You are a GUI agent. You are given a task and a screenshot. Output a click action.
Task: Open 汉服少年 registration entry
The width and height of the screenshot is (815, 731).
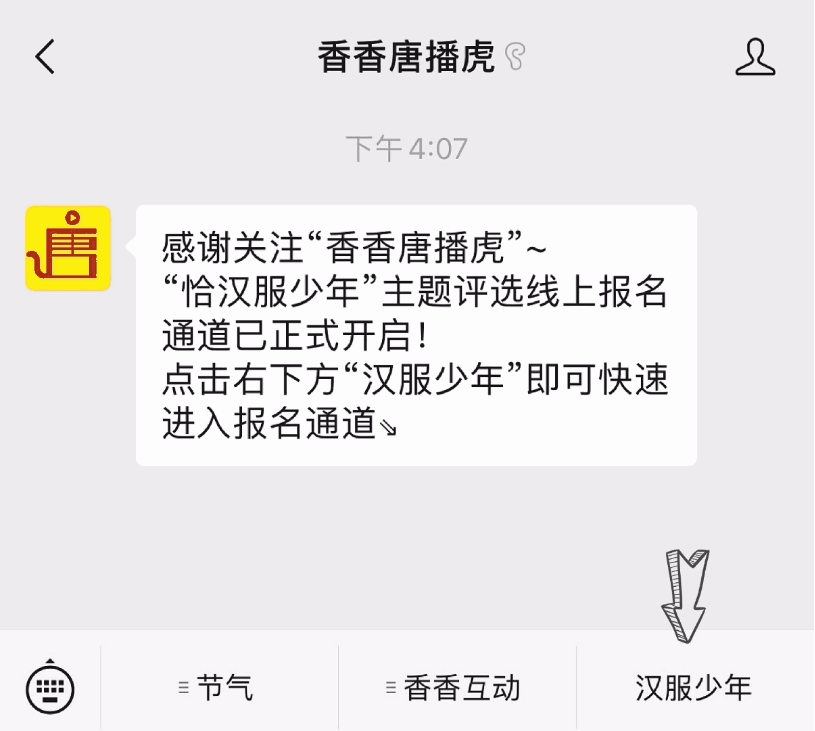pyautogui.click(x=694, y=688)
